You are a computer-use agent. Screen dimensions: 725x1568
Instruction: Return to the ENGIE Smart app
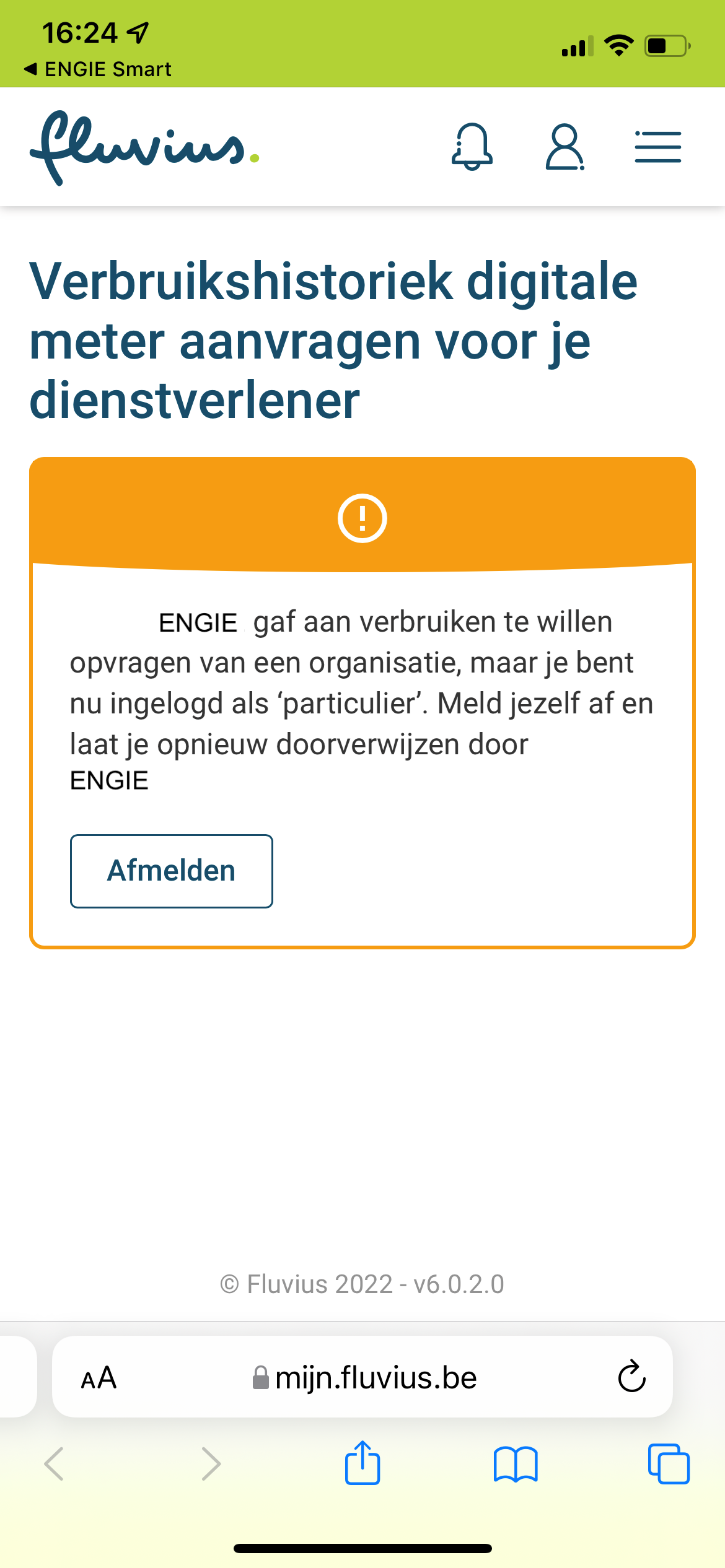click(x=97, y=69)
